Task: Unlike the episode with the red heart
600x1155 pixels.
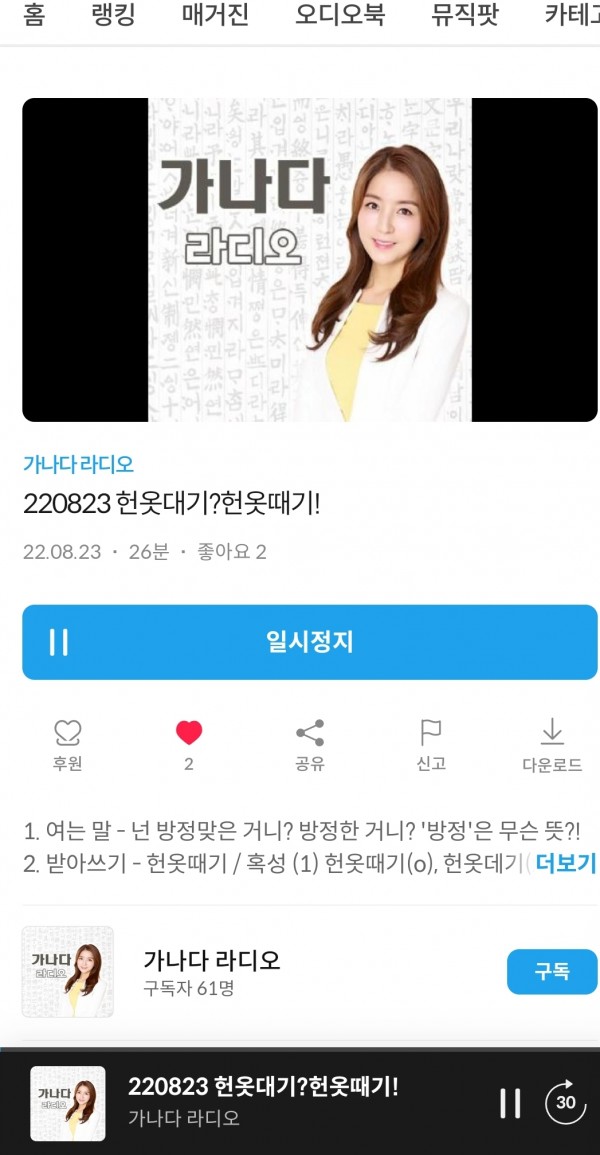Action: (x=188, y=734)
